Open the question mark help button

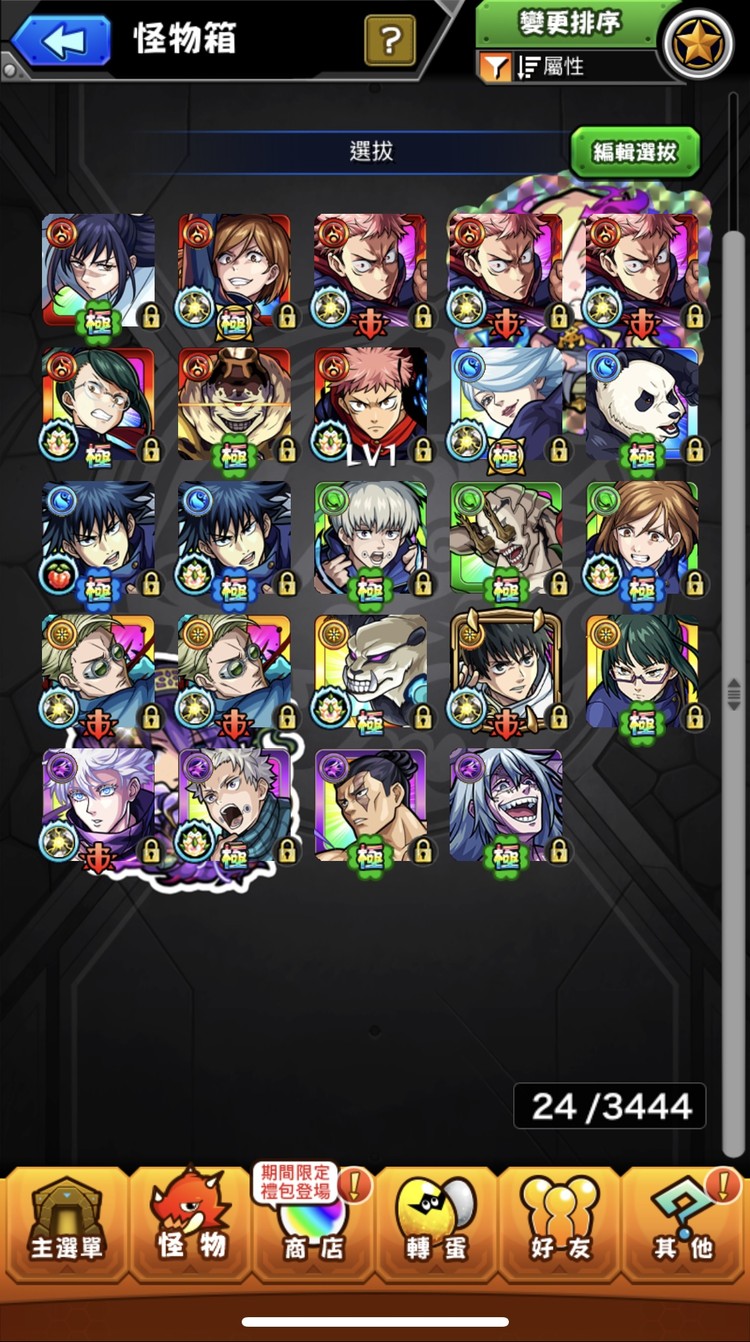tap(390, 41)
